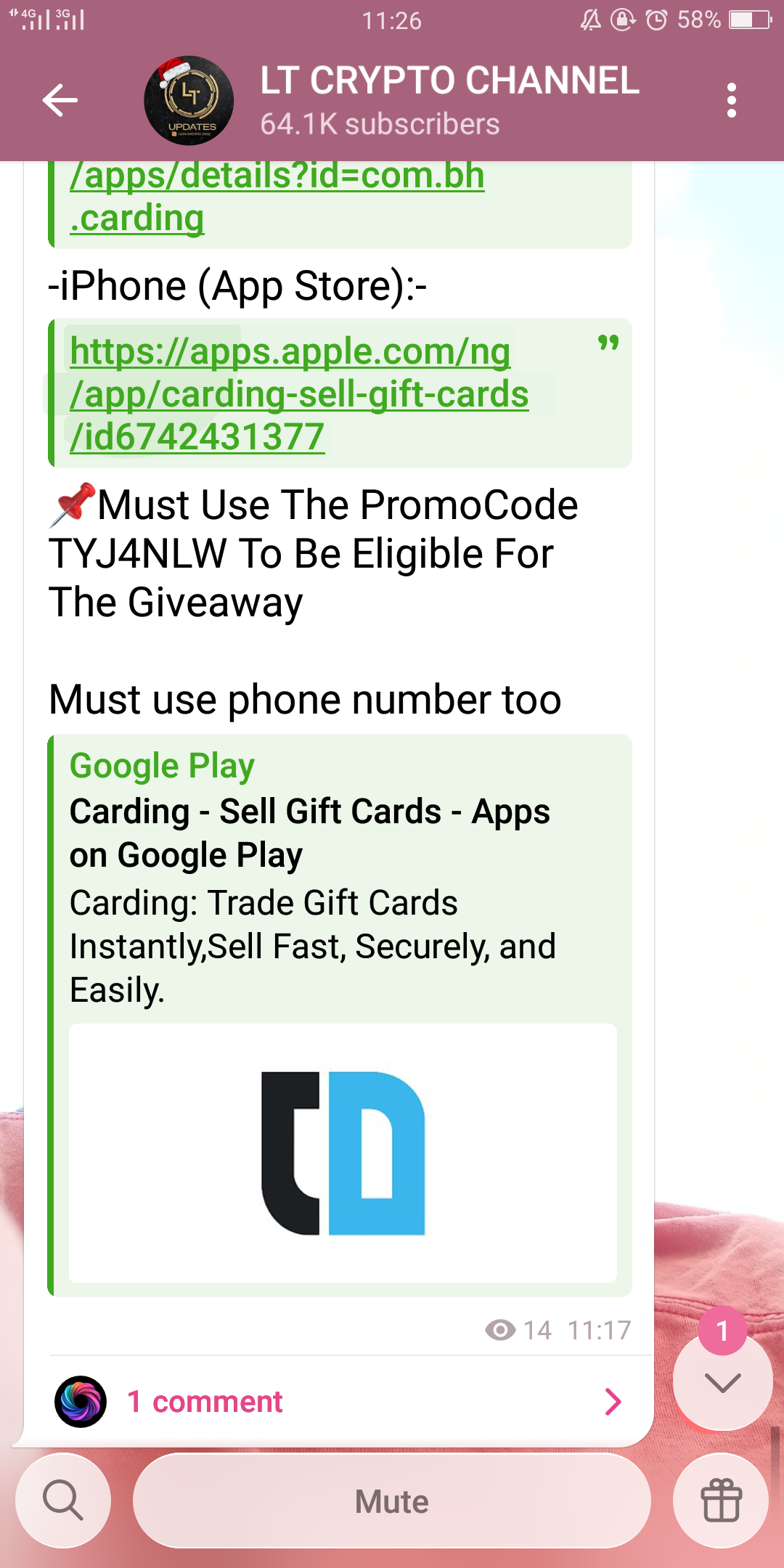784x1568 pixels.
Task: Open the gift button
Action: coord(720,1500)
